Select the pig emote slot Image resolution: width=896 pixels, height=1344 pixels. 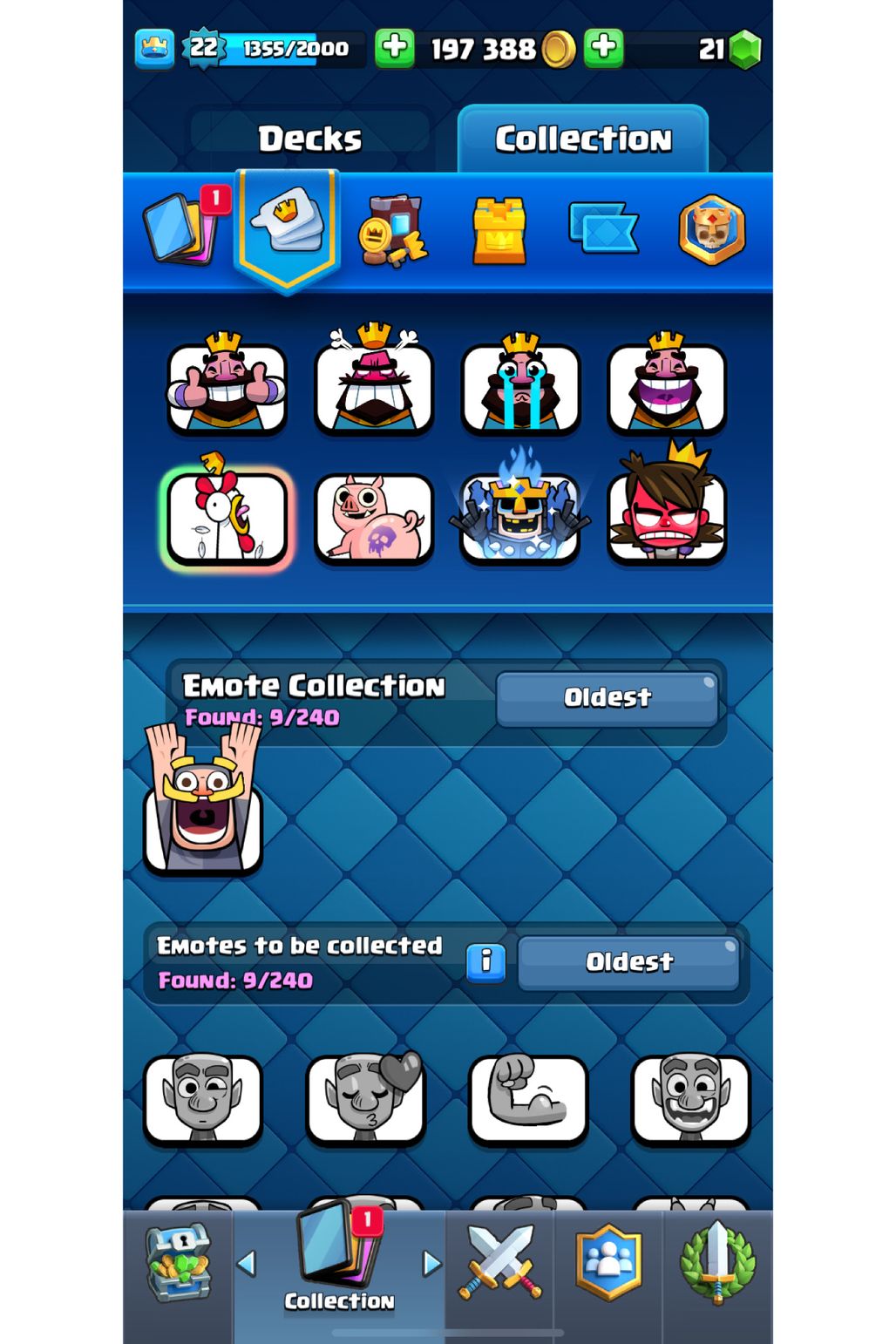click(374, 518)
